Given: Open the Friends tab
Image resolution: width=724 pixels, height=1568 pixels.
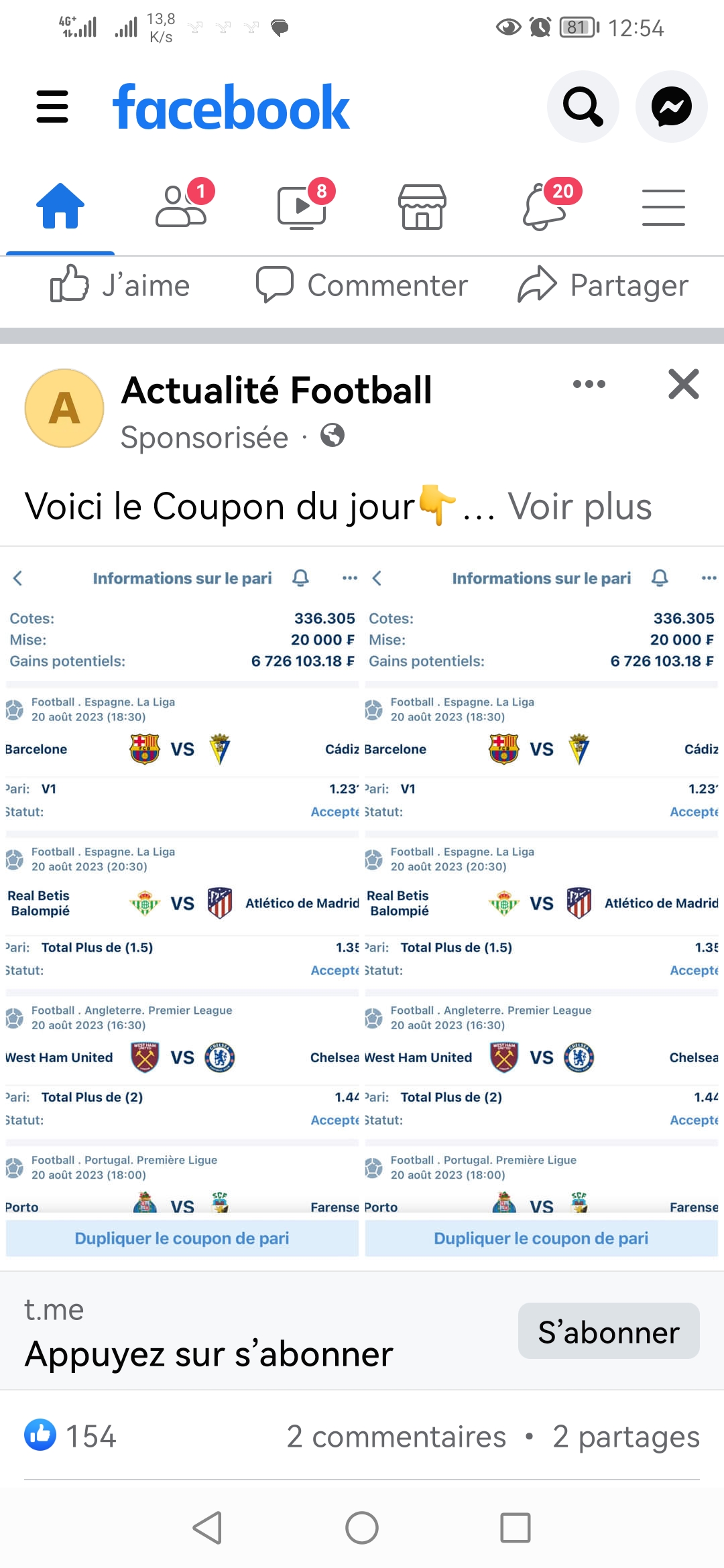Looking at the screenshot, I should click(182, 205).
